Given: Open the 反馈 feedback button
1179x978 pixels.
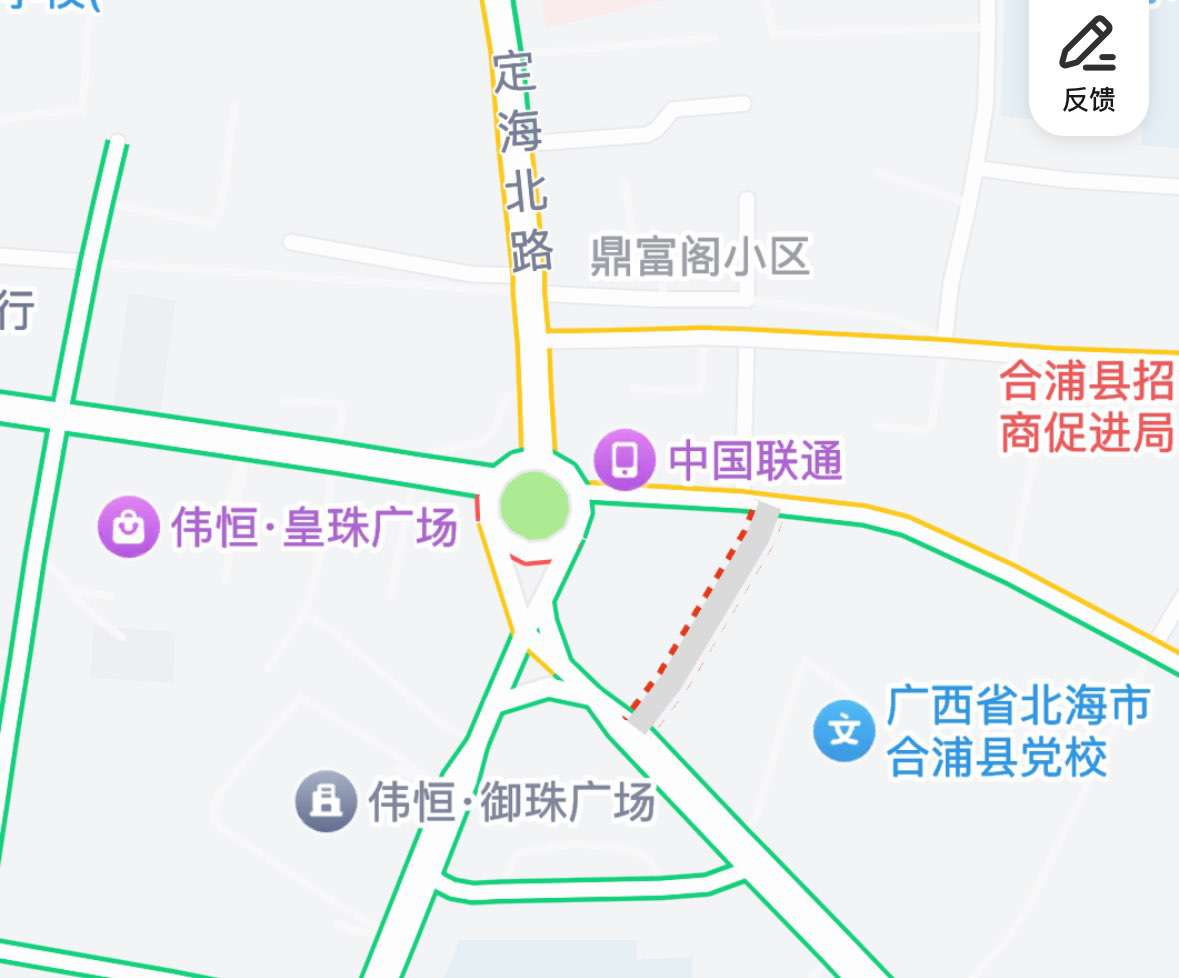Looking at the screenshot, I should coord(1088,66).
